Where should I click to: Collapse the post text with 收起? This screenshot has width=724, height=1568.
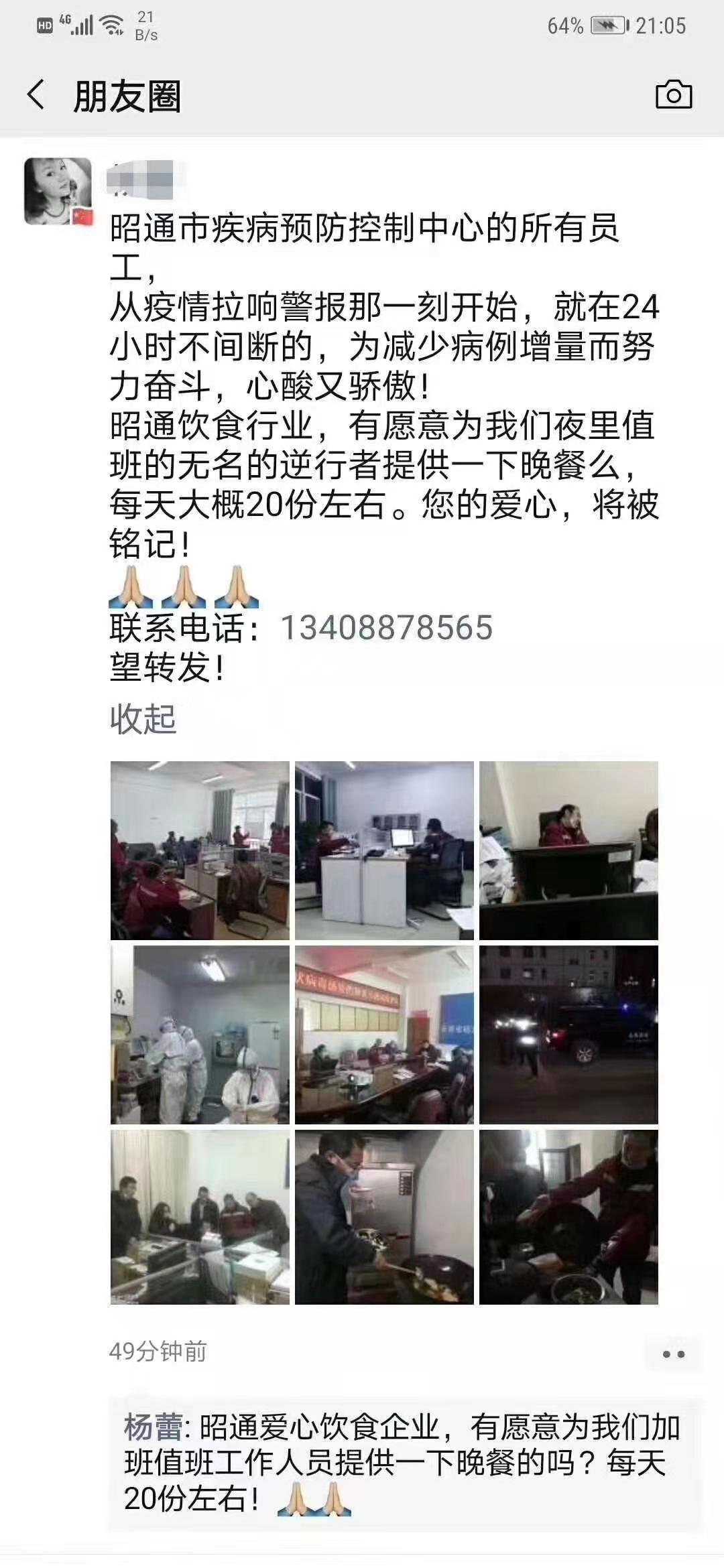(143, 718)
